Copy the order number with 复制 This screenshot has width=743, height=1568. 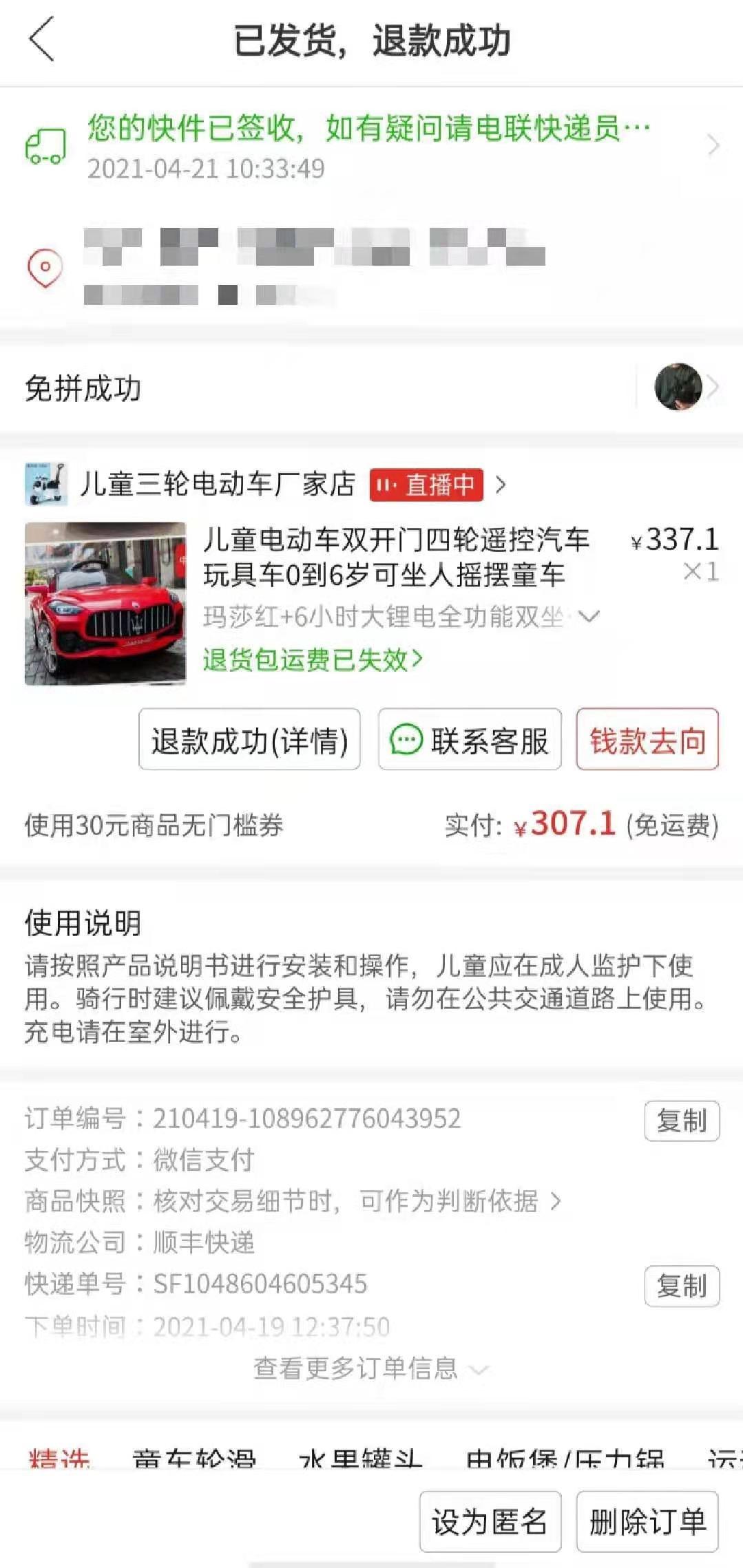click(681, 1119)
